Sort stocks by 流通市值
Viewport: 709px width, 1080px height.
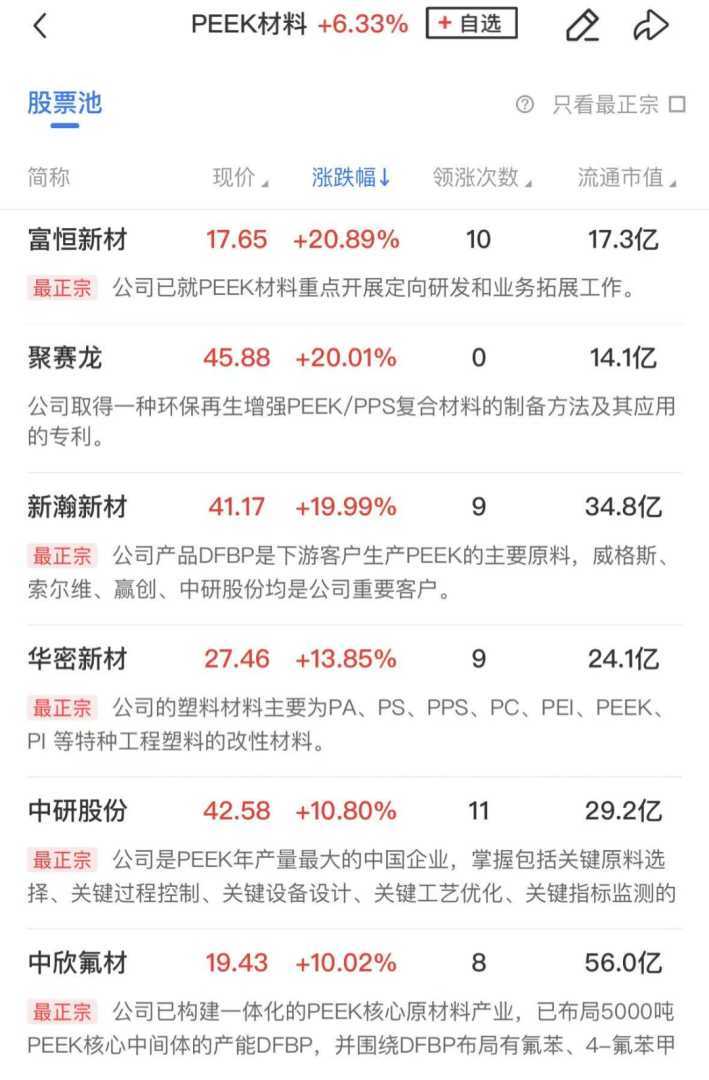click(x=627, y=178)
